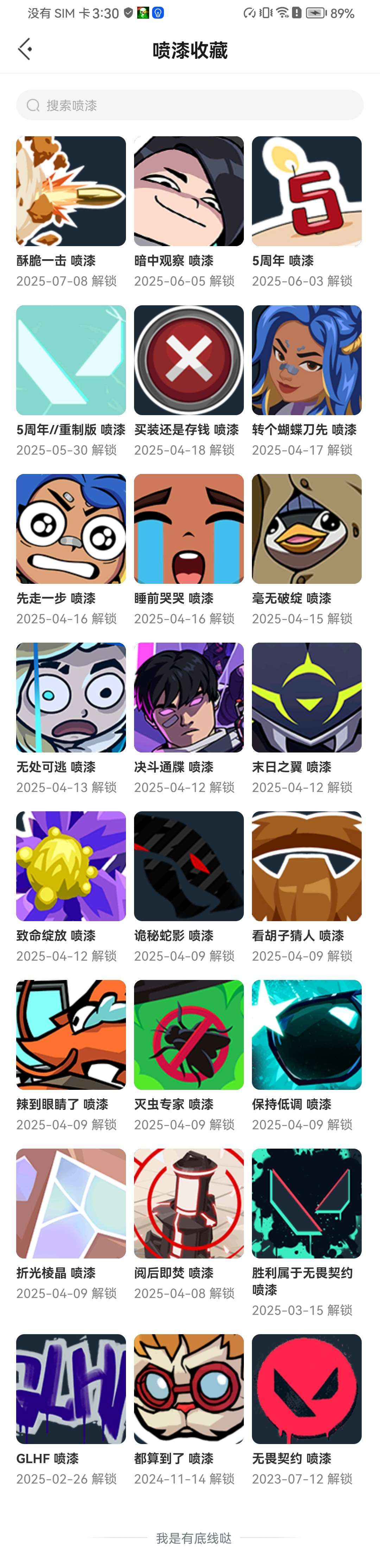Image resolution: width=380 pixels, height=1568 pixels.
Task: View the 无畏契约 喷漆 spray
Action: (x=306, y=1388)
